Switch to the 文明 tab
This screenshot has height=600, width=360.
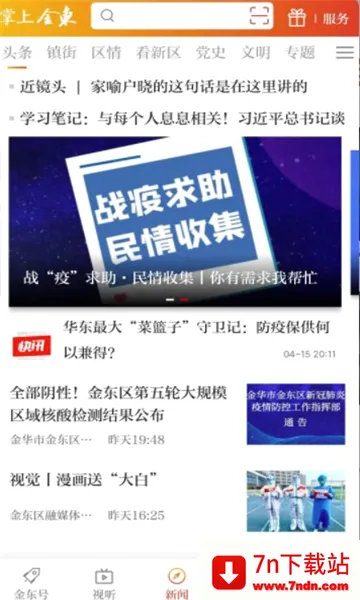256,52
